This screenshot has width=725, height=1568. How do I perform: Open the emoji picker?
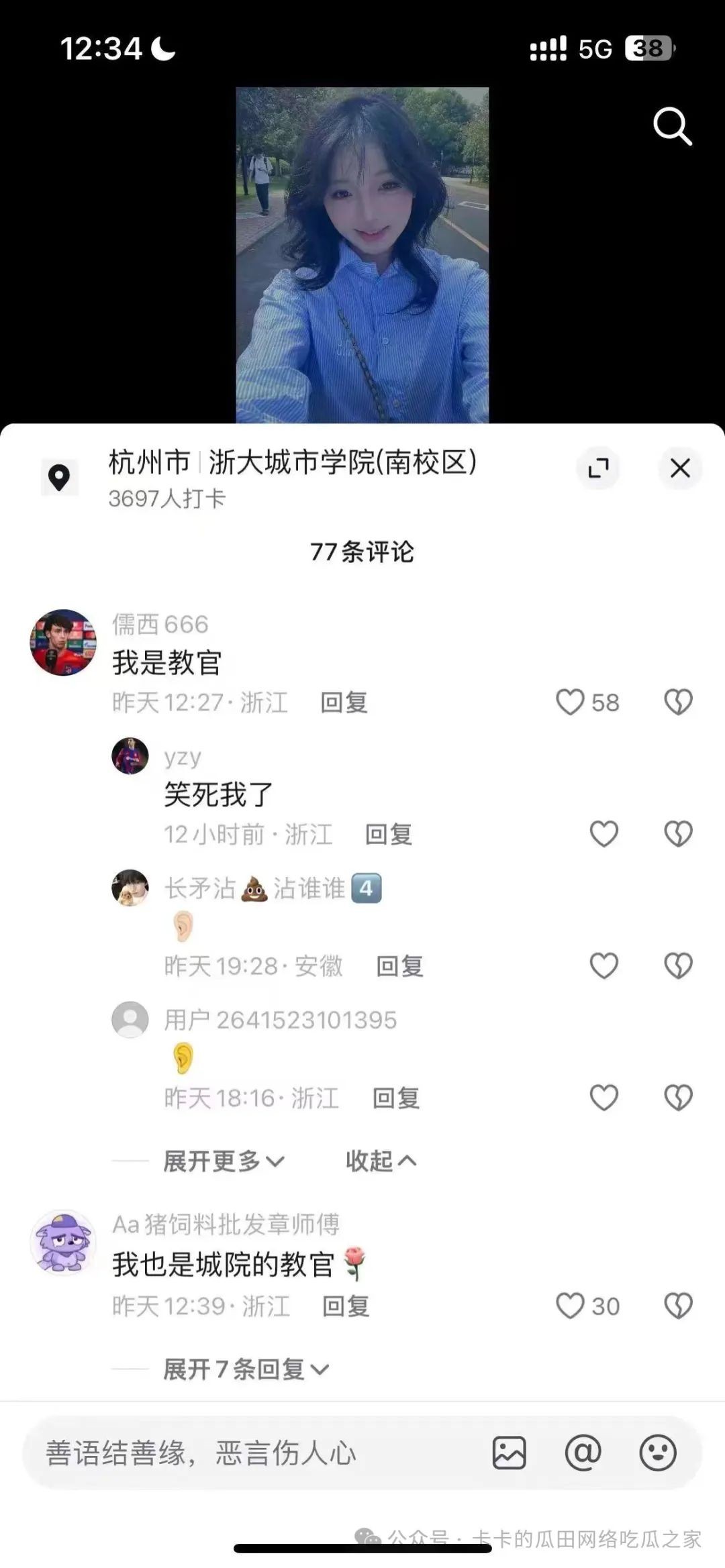coord(657,1453)
